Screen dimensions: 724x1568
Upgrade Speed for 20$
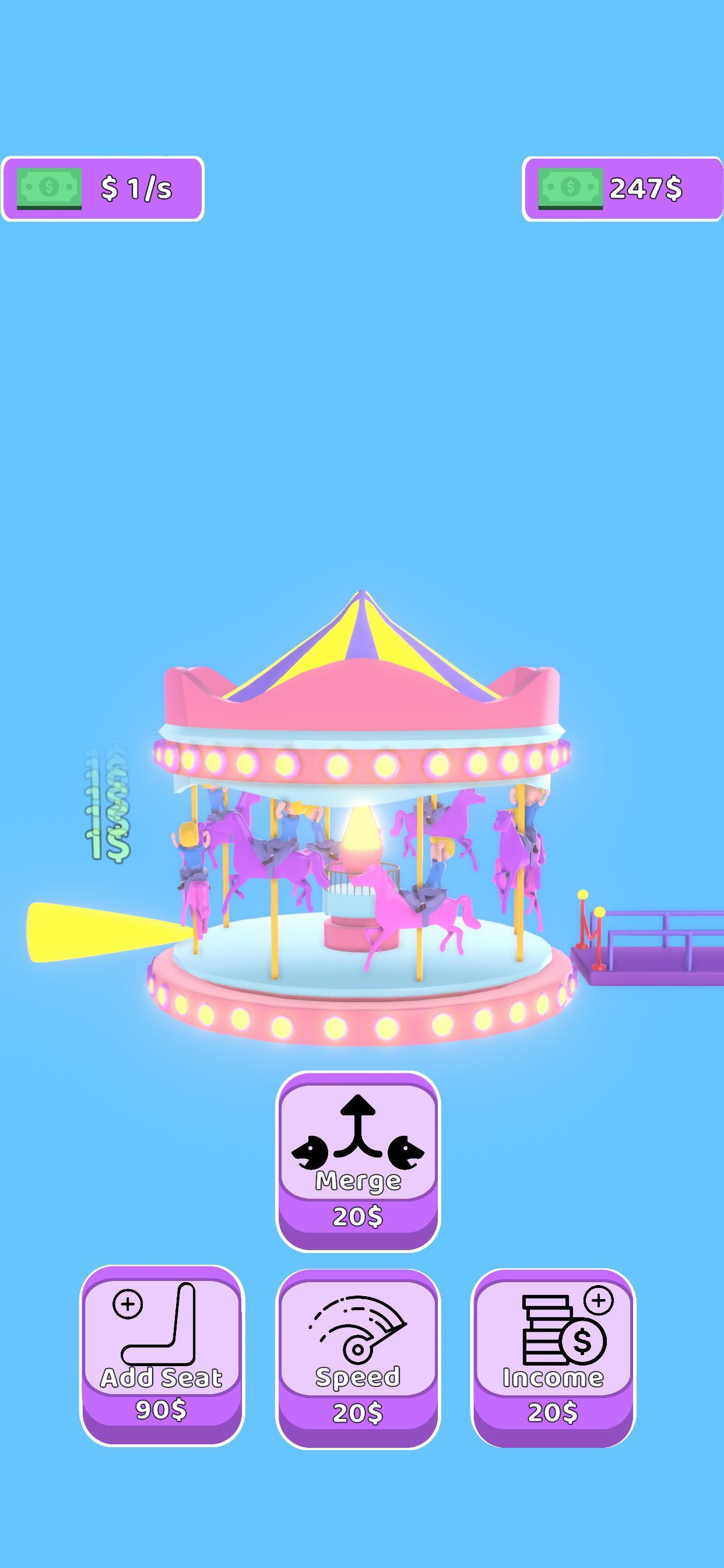pyautogui.click(x=358, y=1359)
